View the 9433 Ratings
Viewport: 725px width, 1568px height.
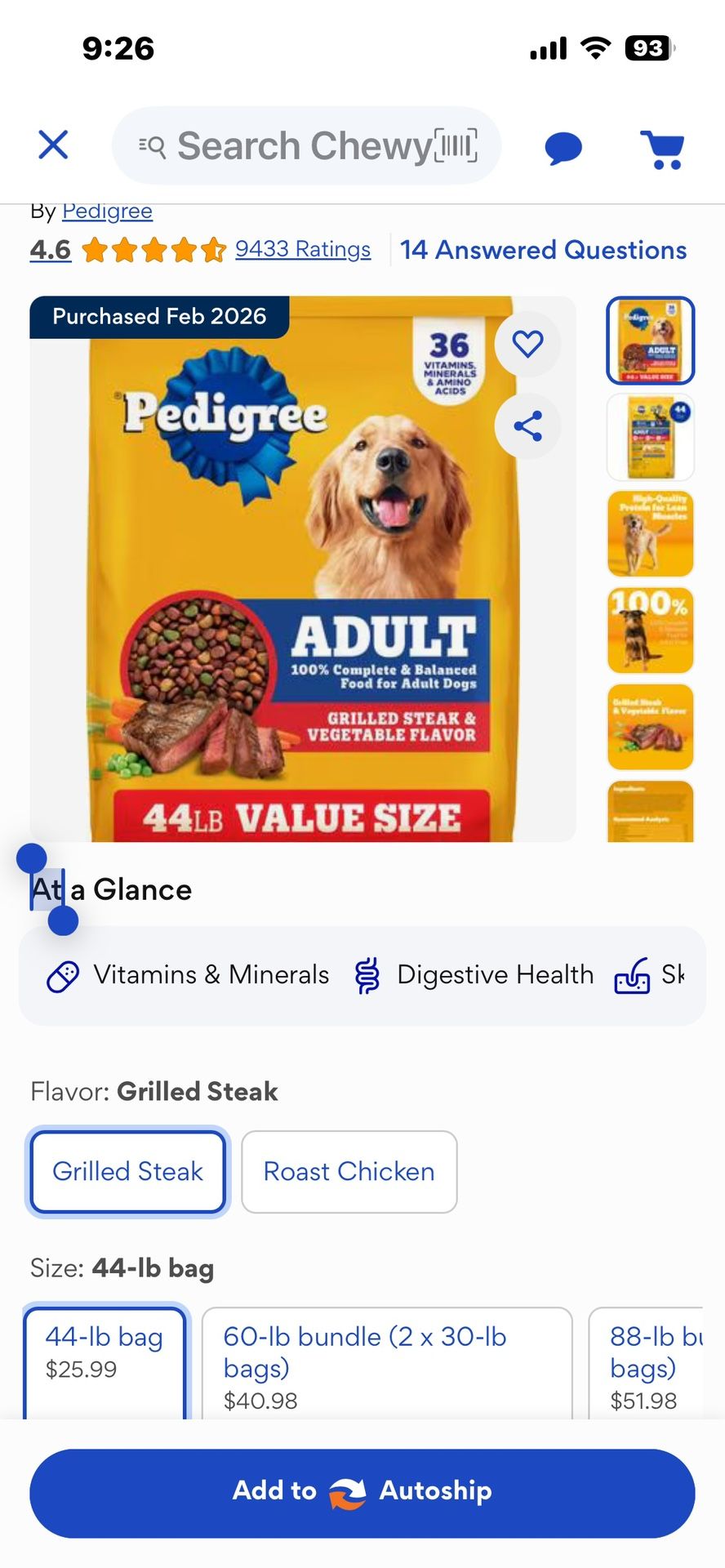coord(303,249)
